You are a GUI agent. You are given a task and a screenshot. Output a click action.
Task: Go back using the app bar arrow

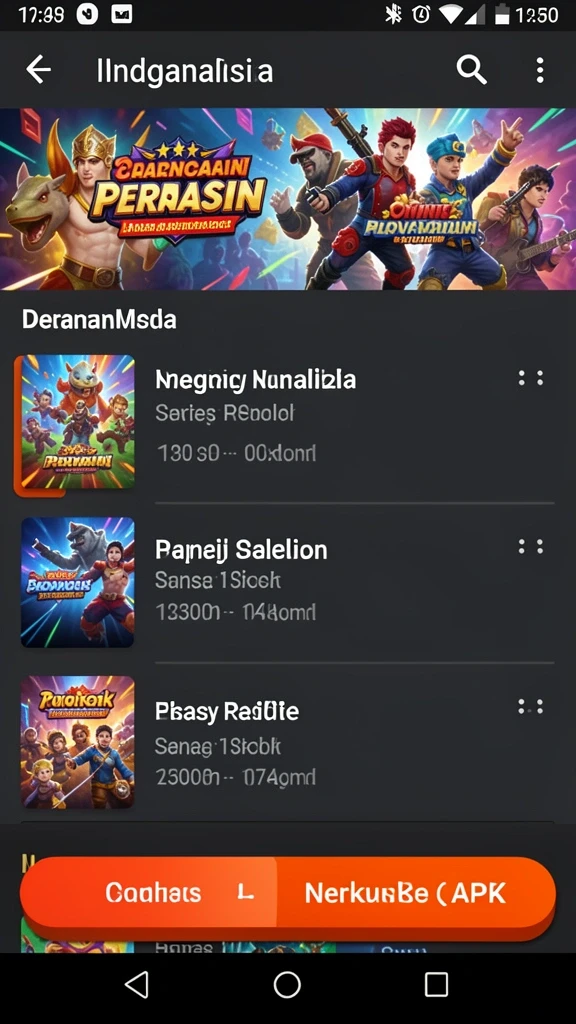coord(39,70)
